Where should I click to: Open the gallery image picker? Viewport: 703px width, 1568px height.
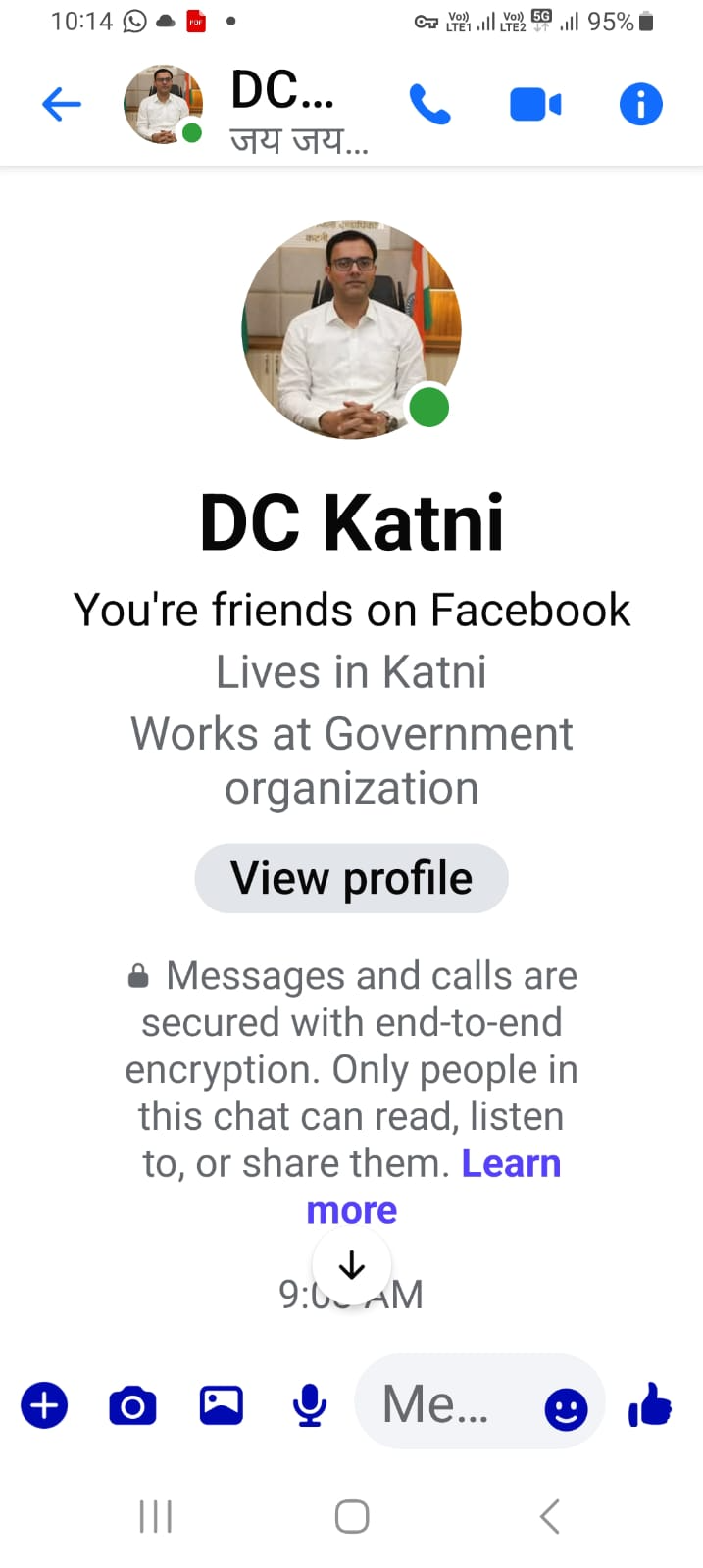pyautogui.click(x=222, y=1406)
